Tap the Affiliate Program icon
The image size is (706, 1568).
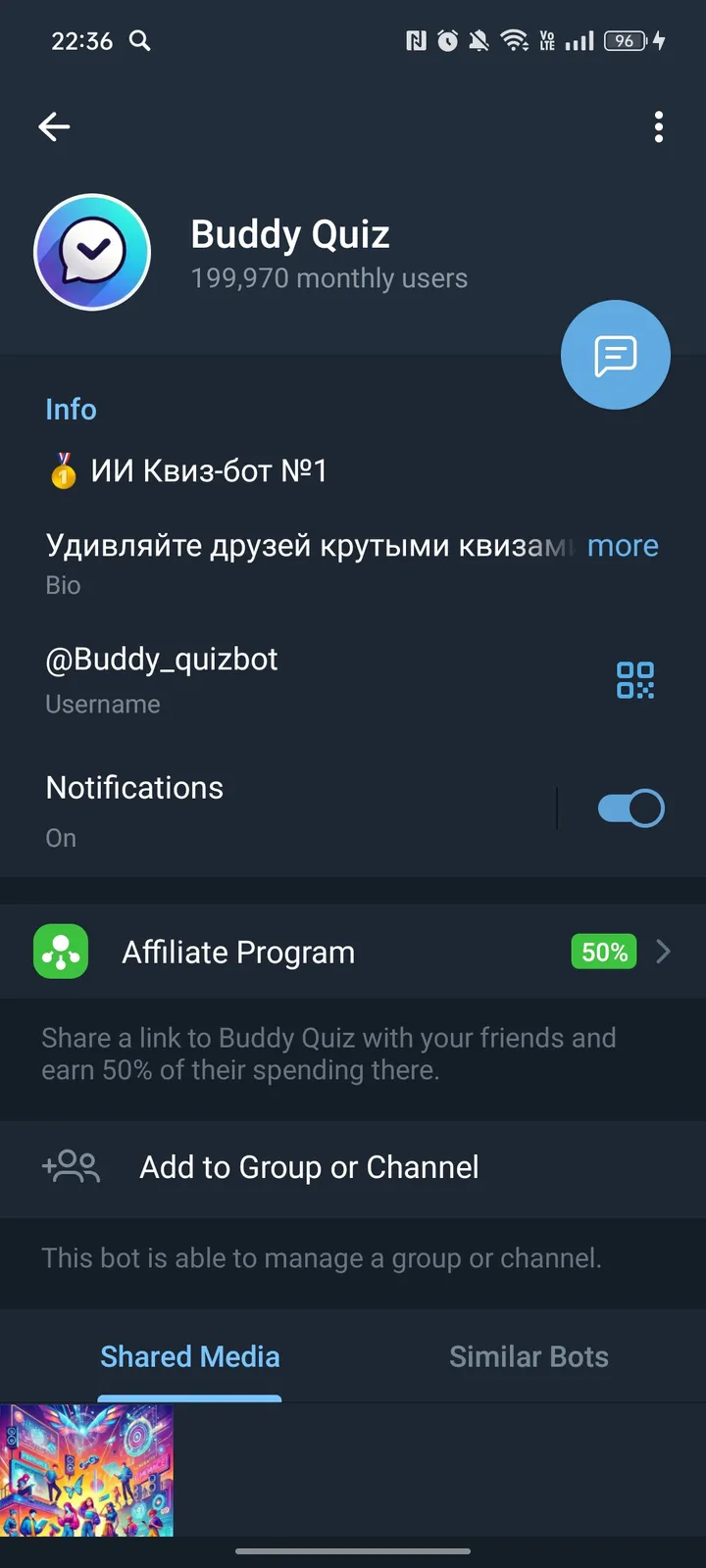coord(60,951)
